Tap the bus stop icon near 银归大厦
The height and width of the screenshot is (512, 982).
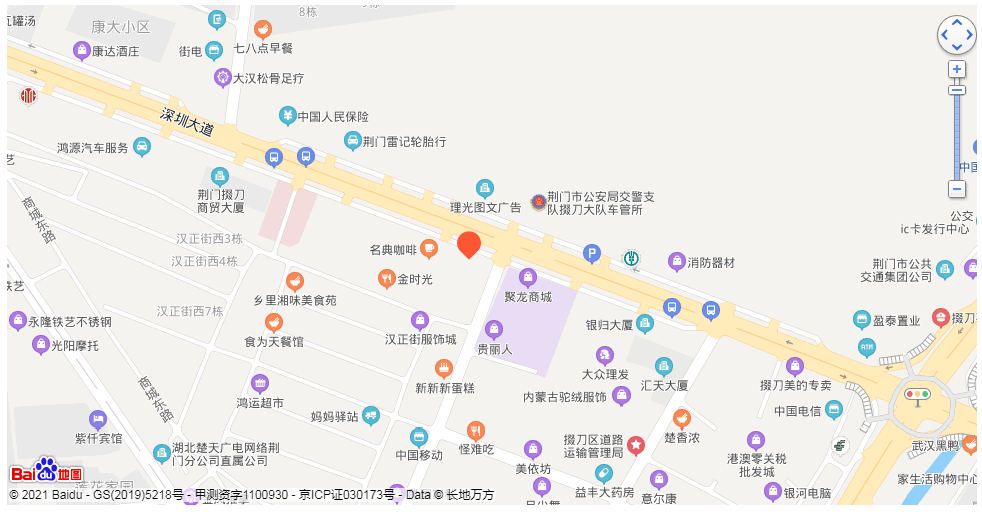click(x=672, y=307)
